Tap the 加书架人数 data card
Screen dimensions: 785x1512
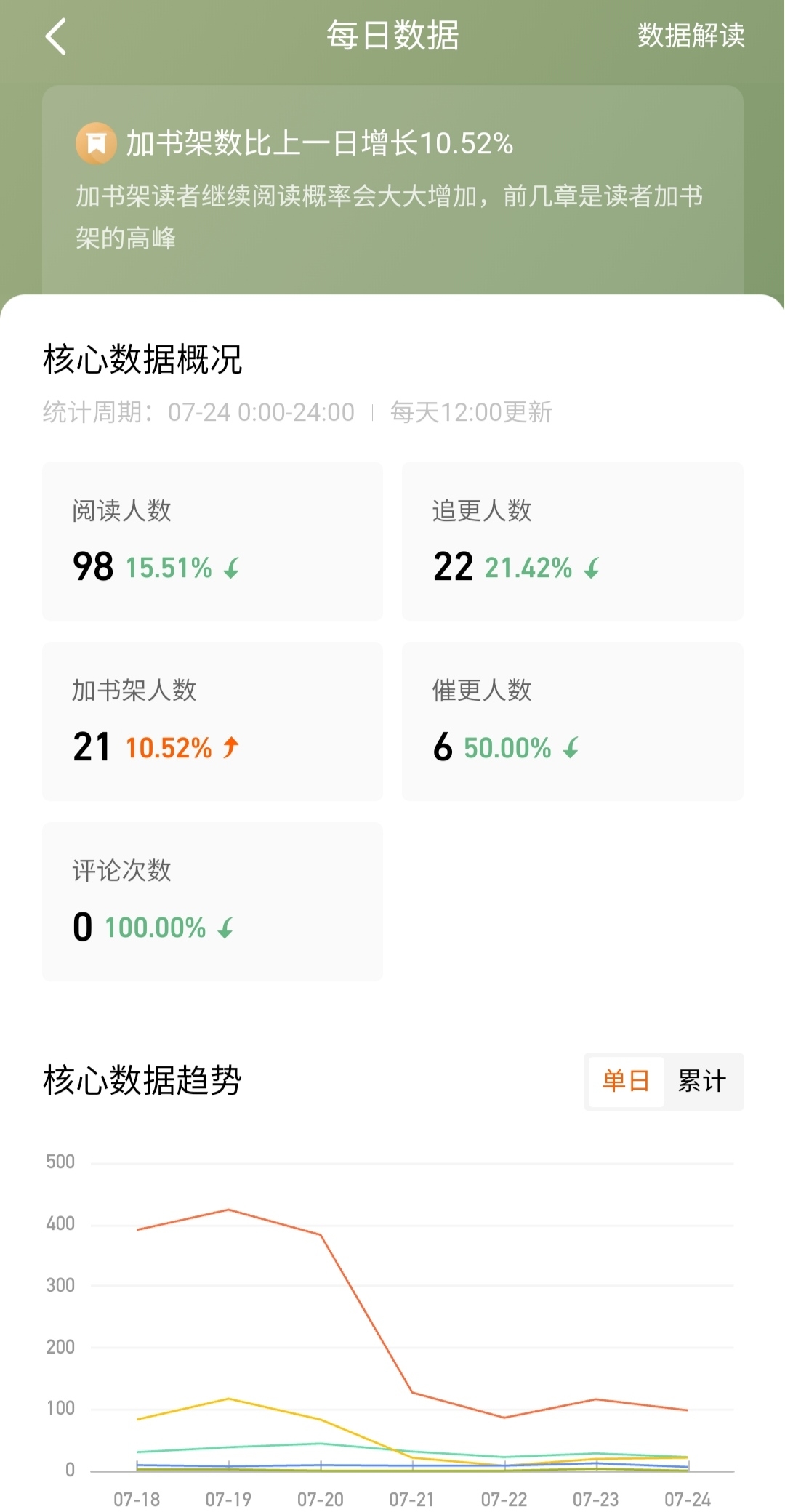212,721
